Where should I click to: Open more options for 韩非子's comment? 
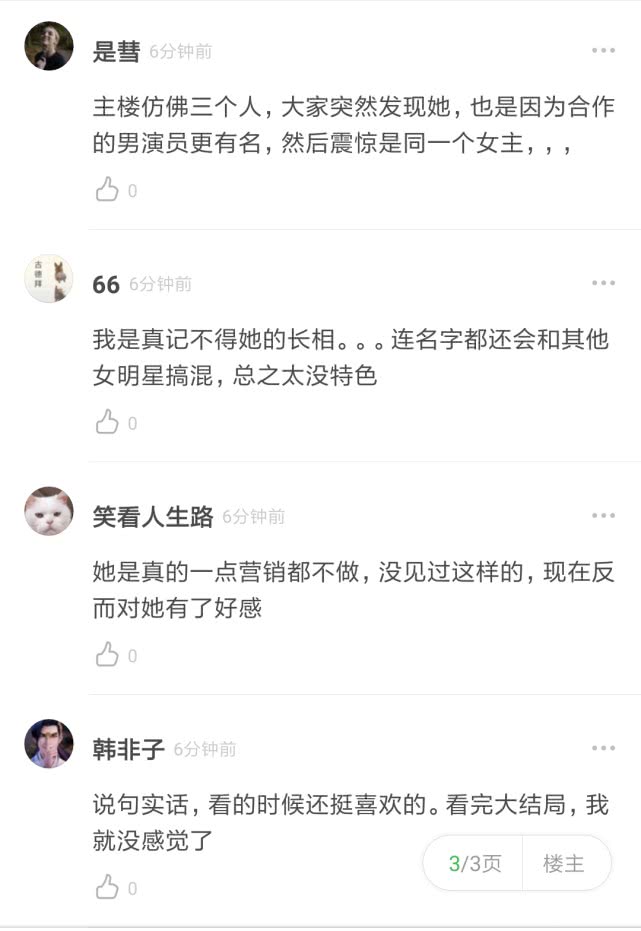pos(603,748)
